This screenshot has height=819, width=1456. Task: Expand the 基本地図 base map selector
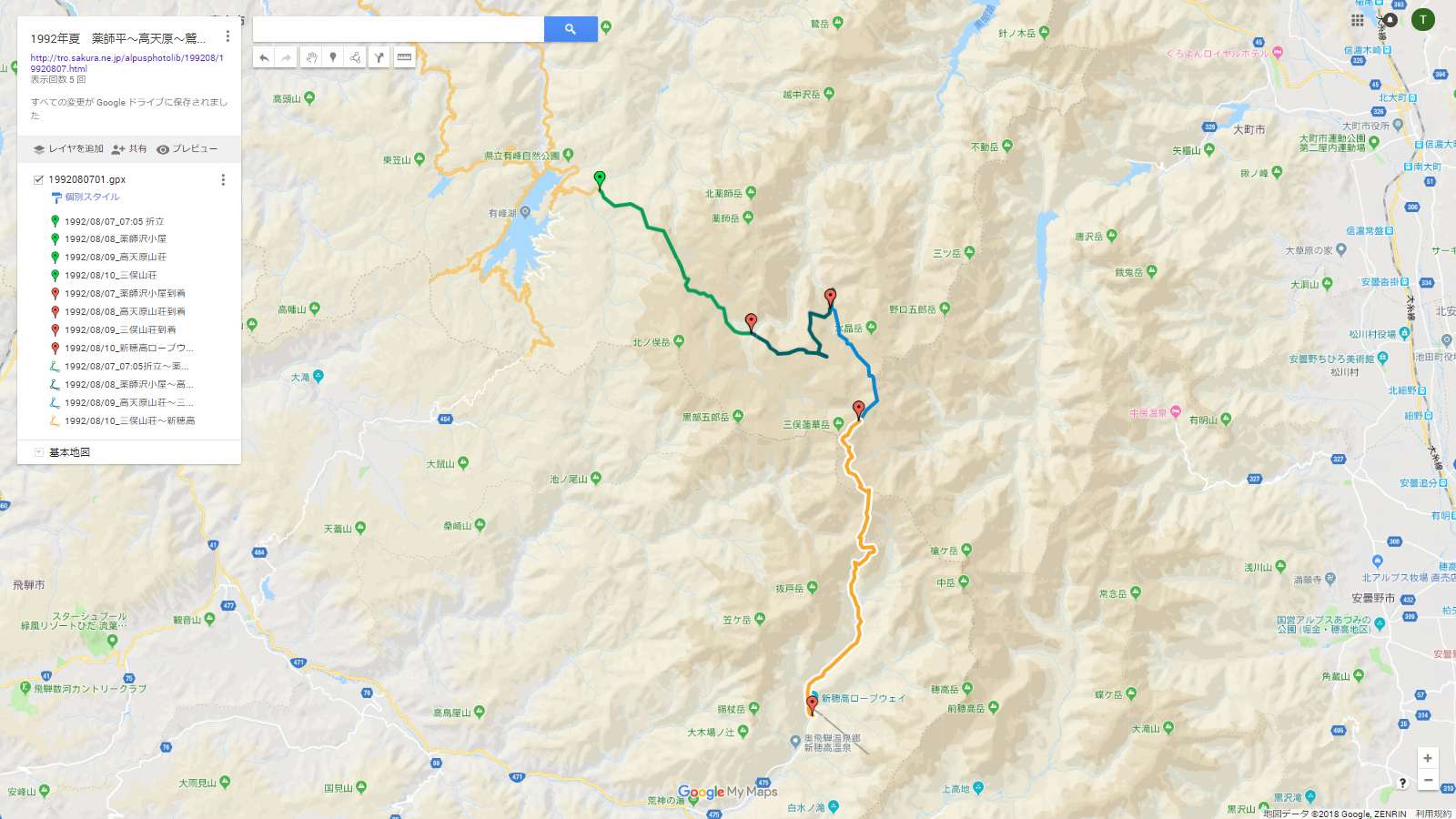tap(38, 452)
